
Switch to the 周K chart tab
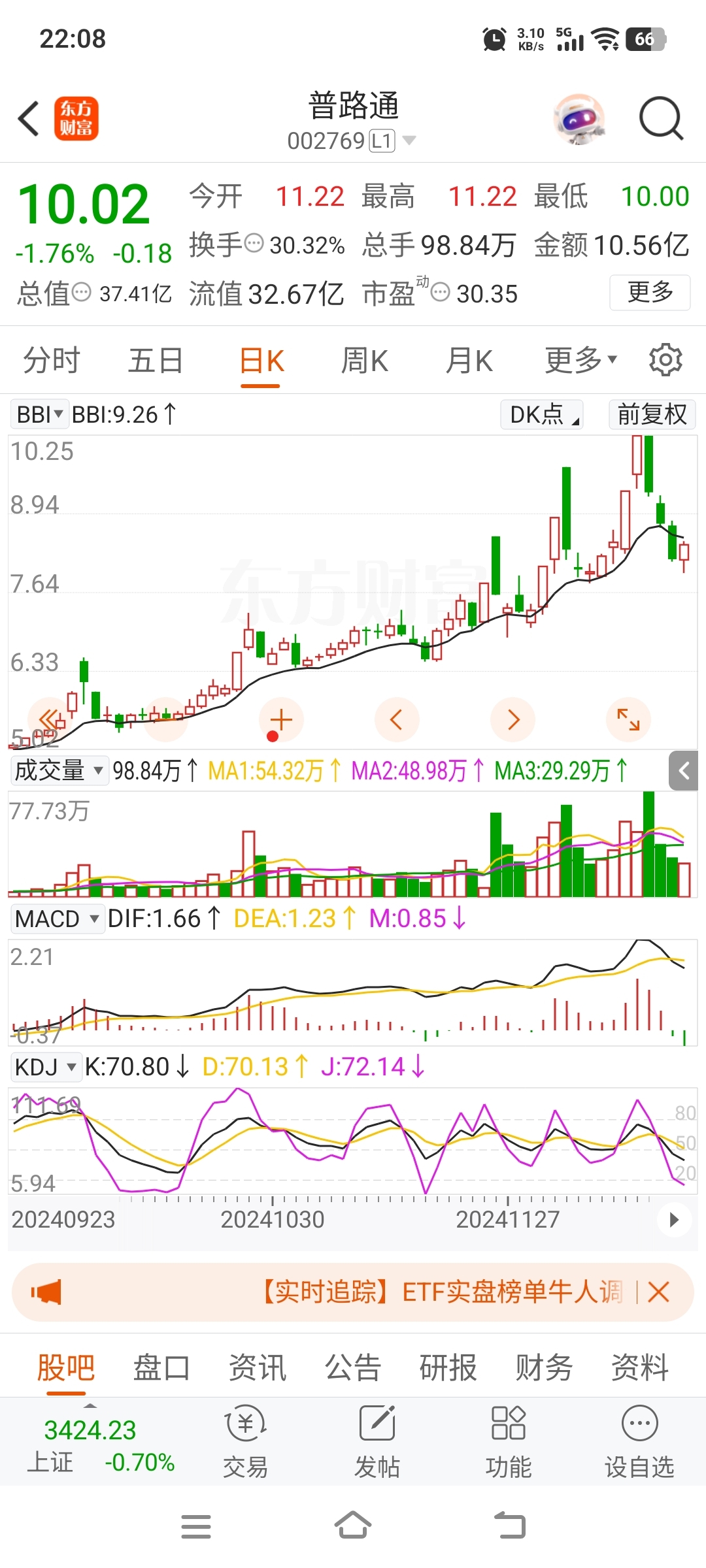coord(364,361)
